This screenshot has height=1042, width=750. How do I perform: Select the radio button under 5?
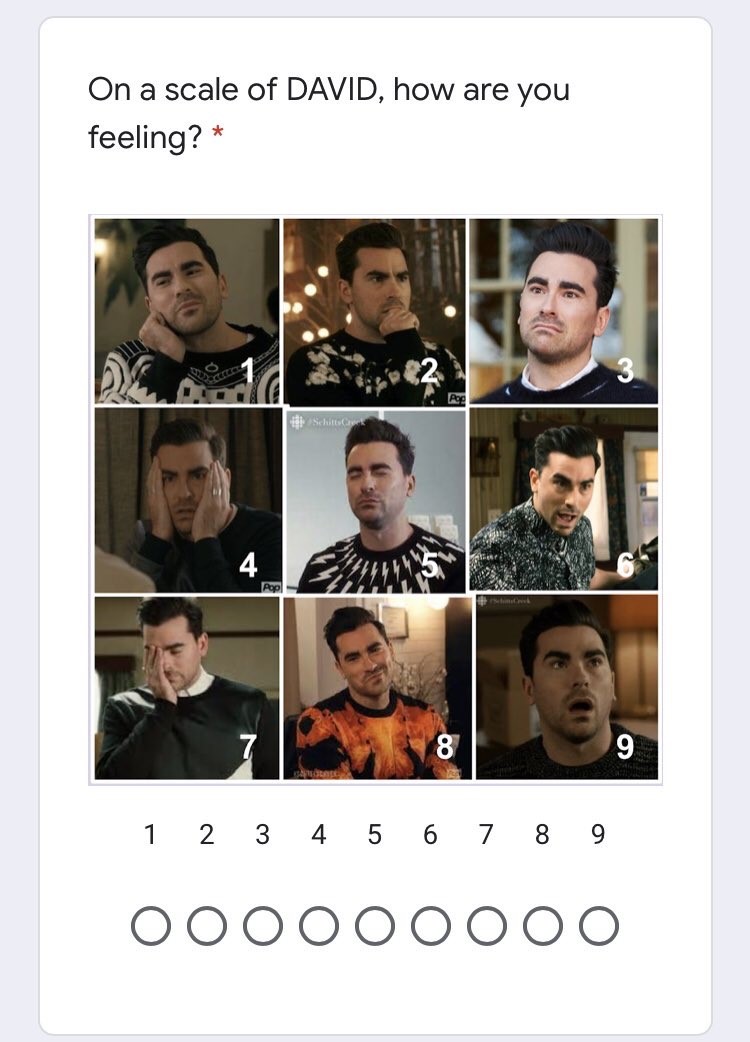click(375, 927)
